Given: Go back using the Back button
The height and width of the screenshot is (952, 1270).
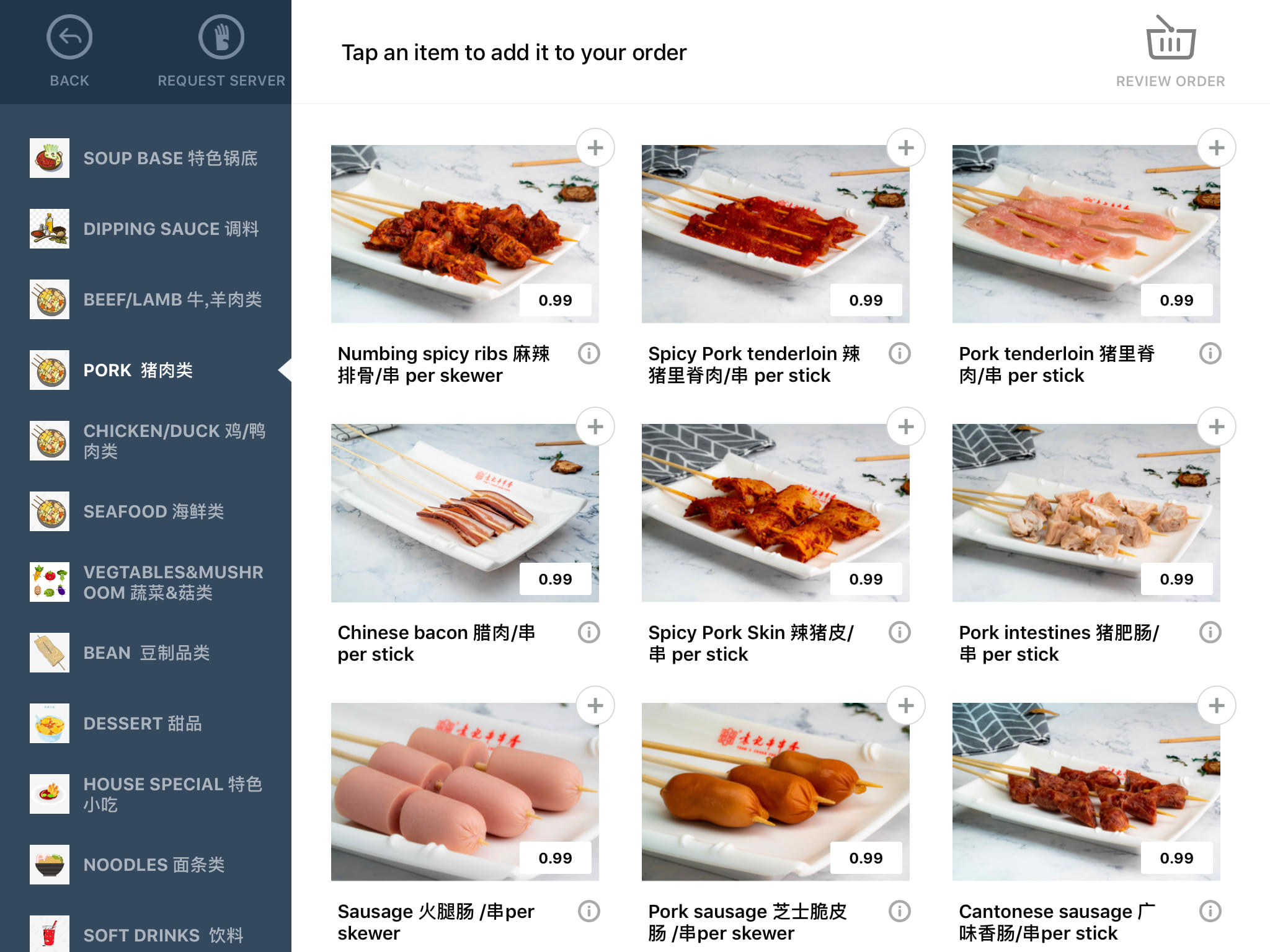Looking at the screenshot, I should pos(69,51).
